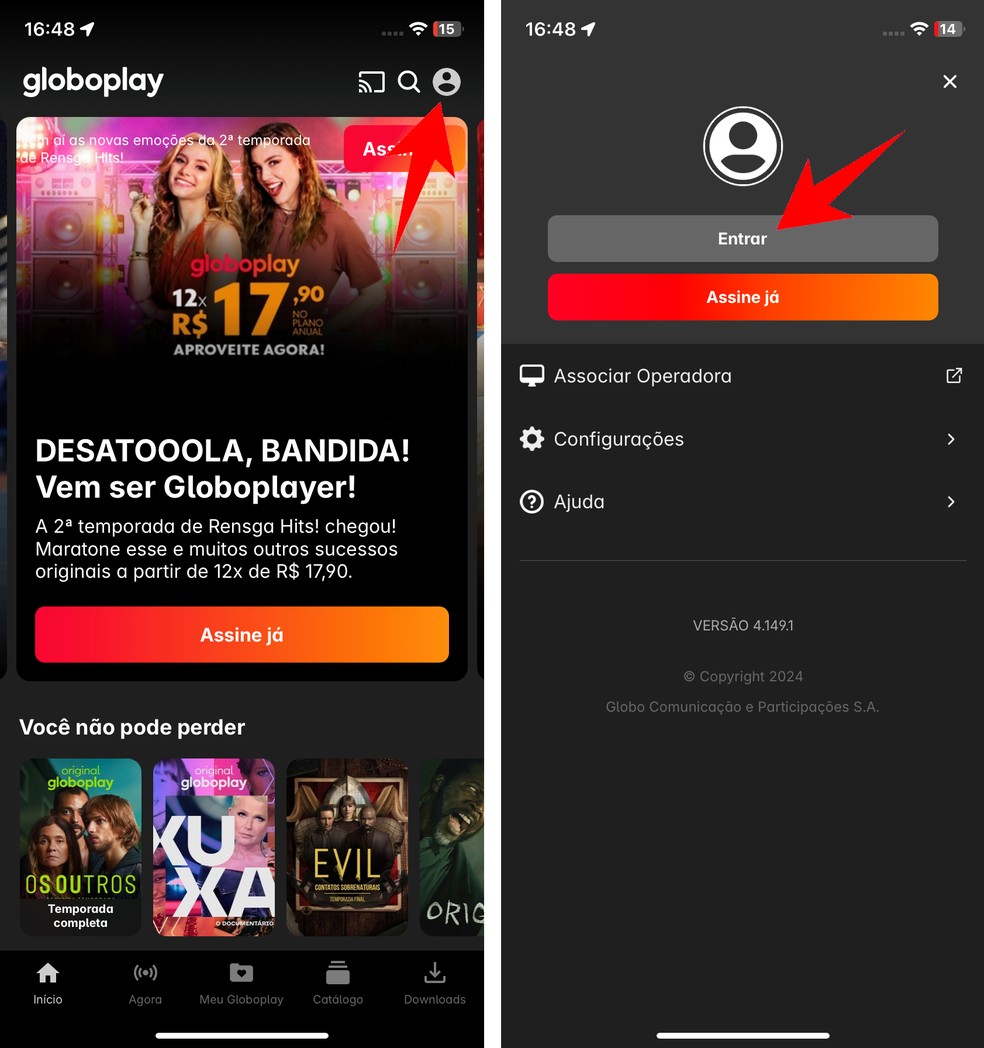The image size is (984, 1048).
Task: Open the Evil series poster
Action: tap(347, 847)
